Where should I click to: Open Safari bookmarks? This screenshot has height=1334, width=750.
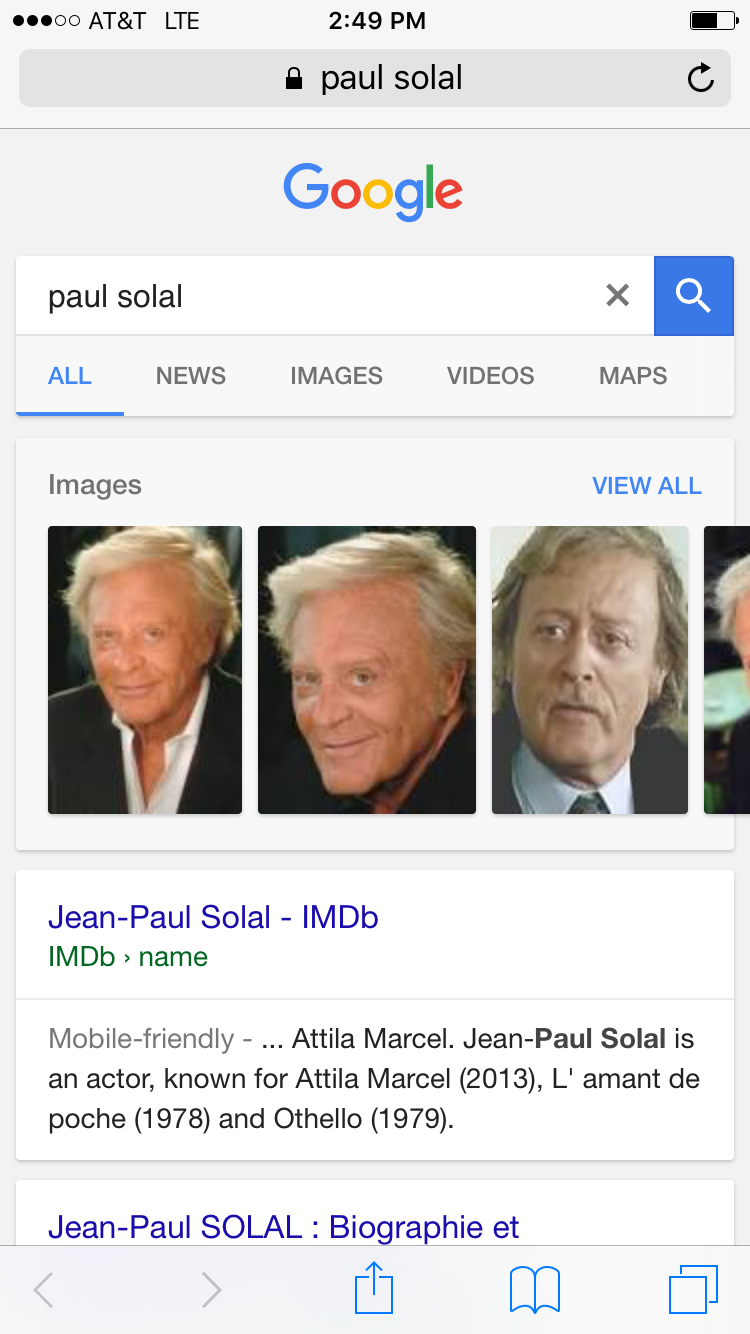coord(535,1290)
